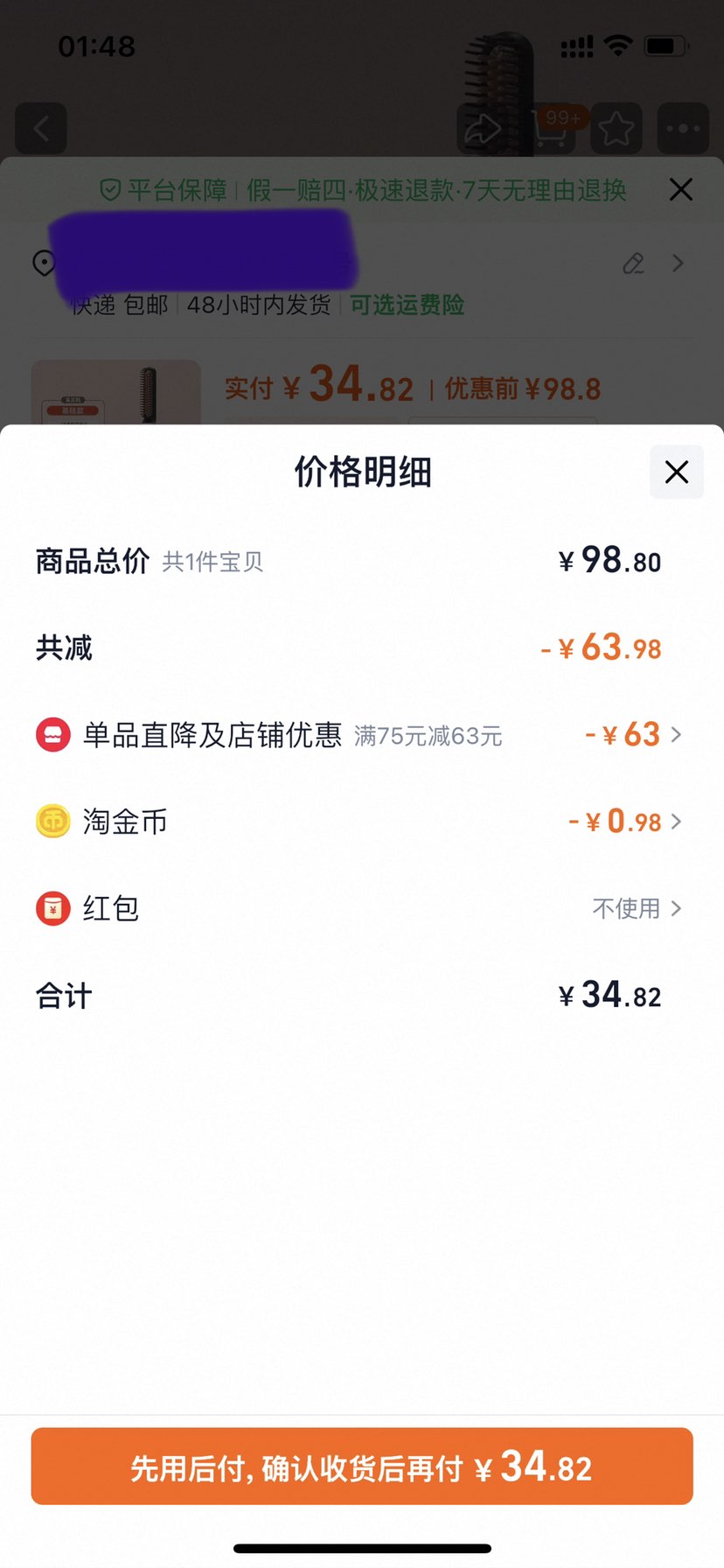Expand the 单品直降及店铺优惠 discount details
Viewport: 724px width, 1568px height.
point(676,734)
